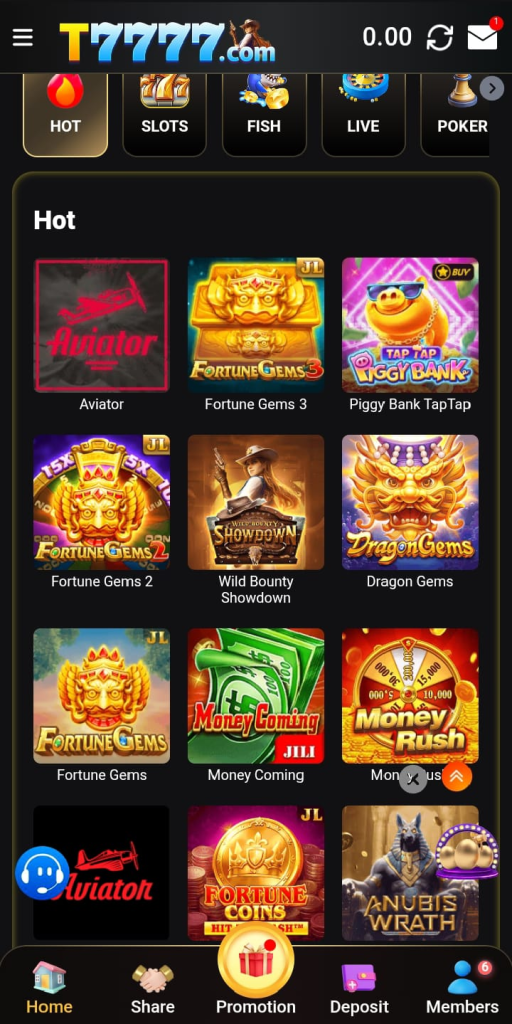Open the Members tab
Image resolution: width=512 pixels, height=1024 pixels.
tap(462, 989)
